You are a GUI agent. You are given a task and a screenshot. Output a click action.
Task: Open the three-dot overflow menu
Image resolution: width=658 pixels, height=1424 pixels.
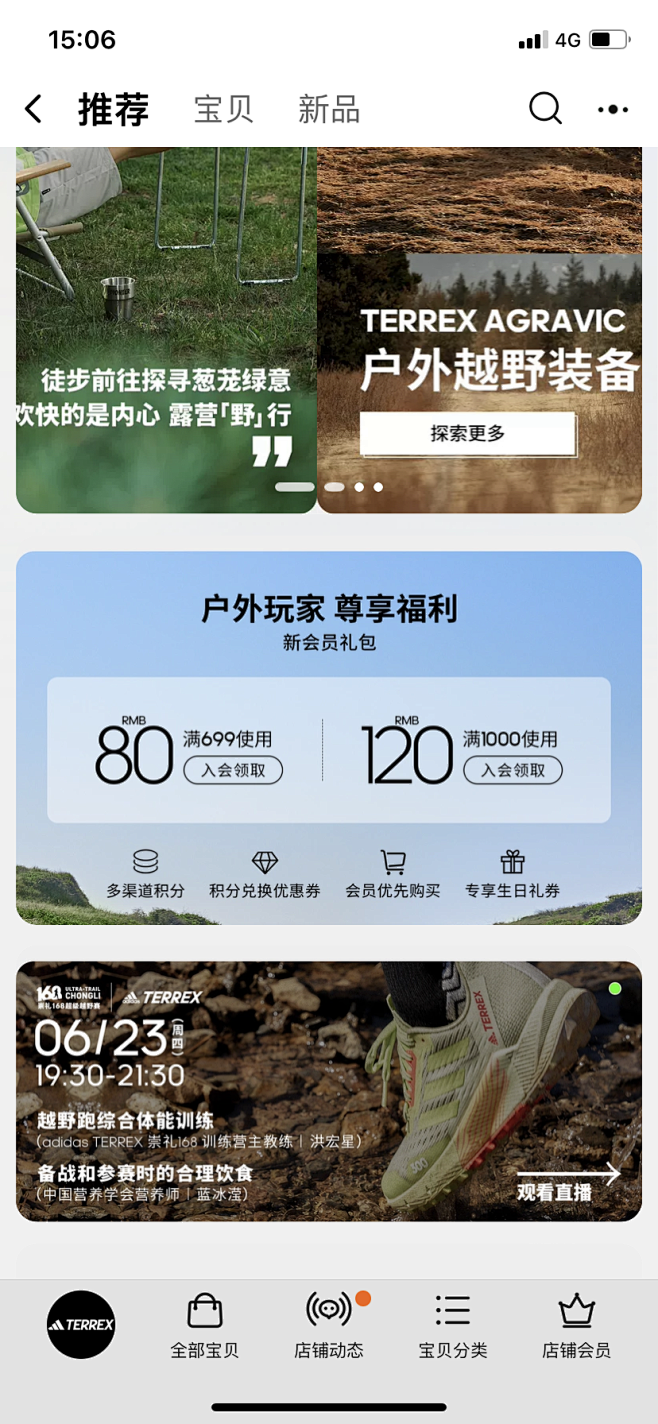(x=612, y=109)
